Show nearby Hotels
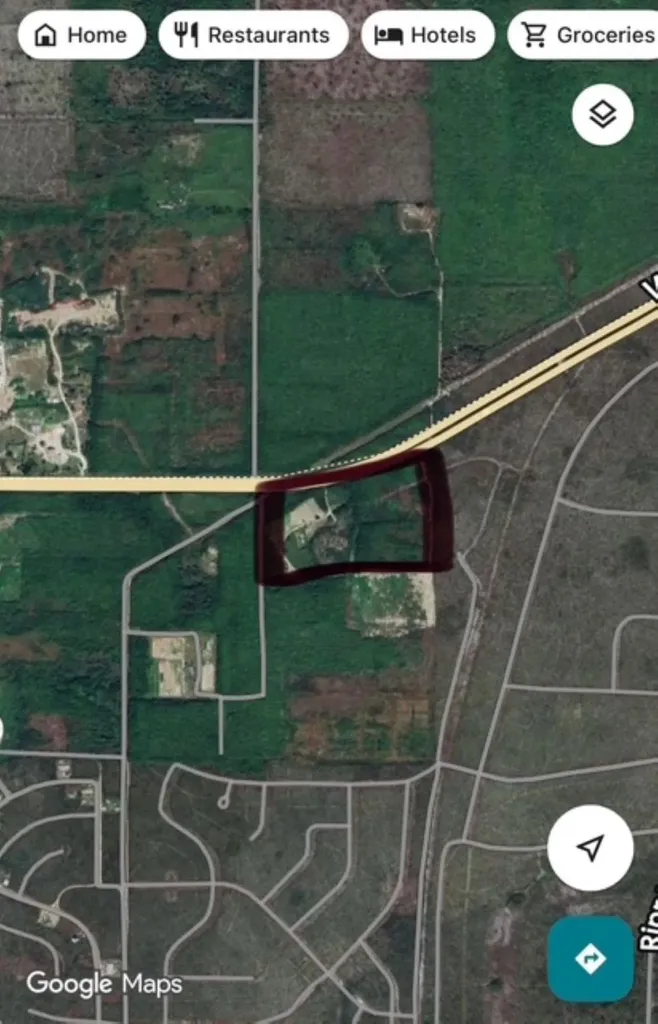Viewport: 658px width, 1024px height. pyautogui.click(x=427, y=35)
